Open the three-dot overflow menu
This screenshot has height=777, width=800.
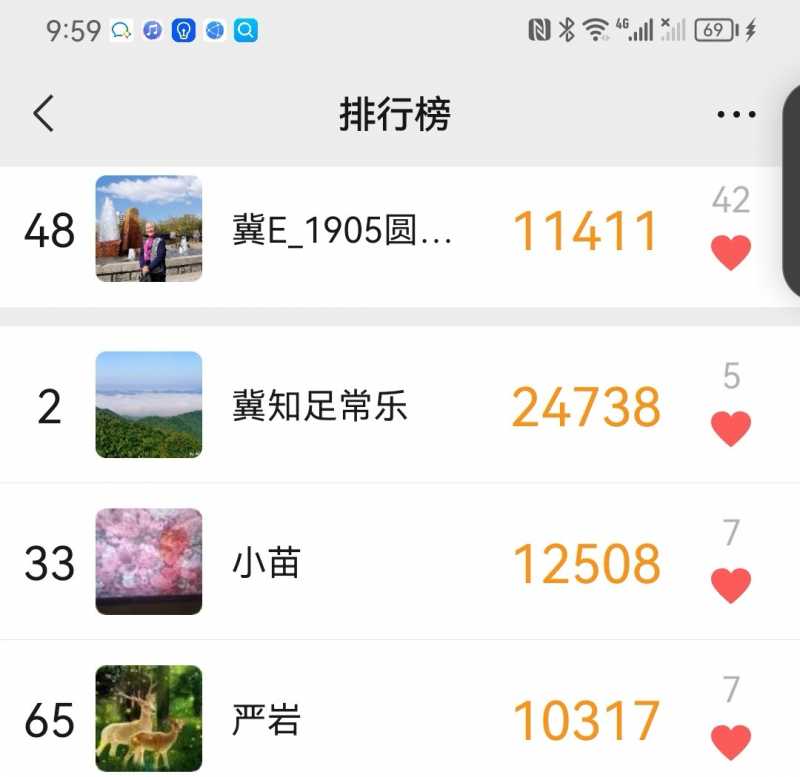(736, 115)
